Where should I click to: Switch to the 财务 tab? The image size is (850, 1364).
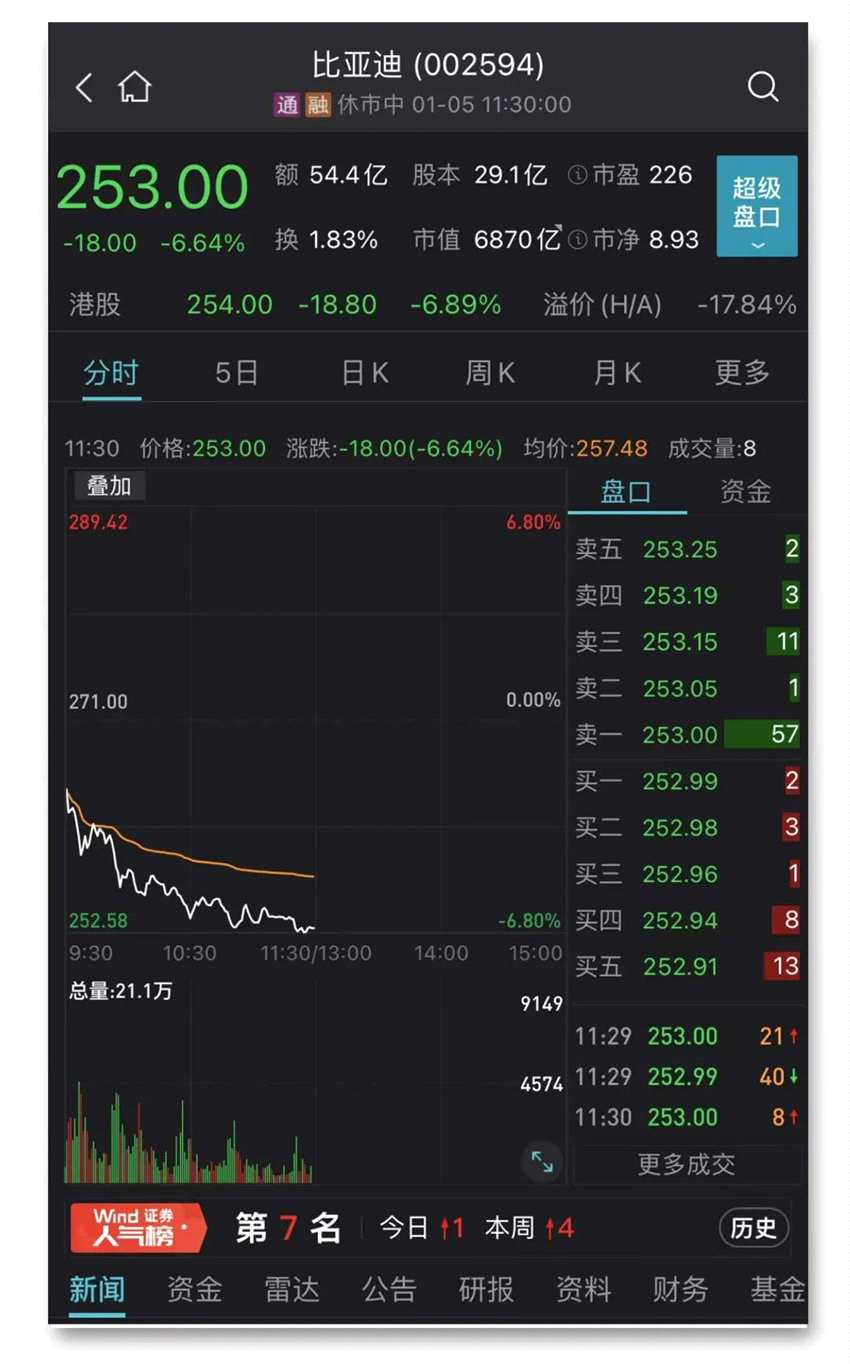680,1289
